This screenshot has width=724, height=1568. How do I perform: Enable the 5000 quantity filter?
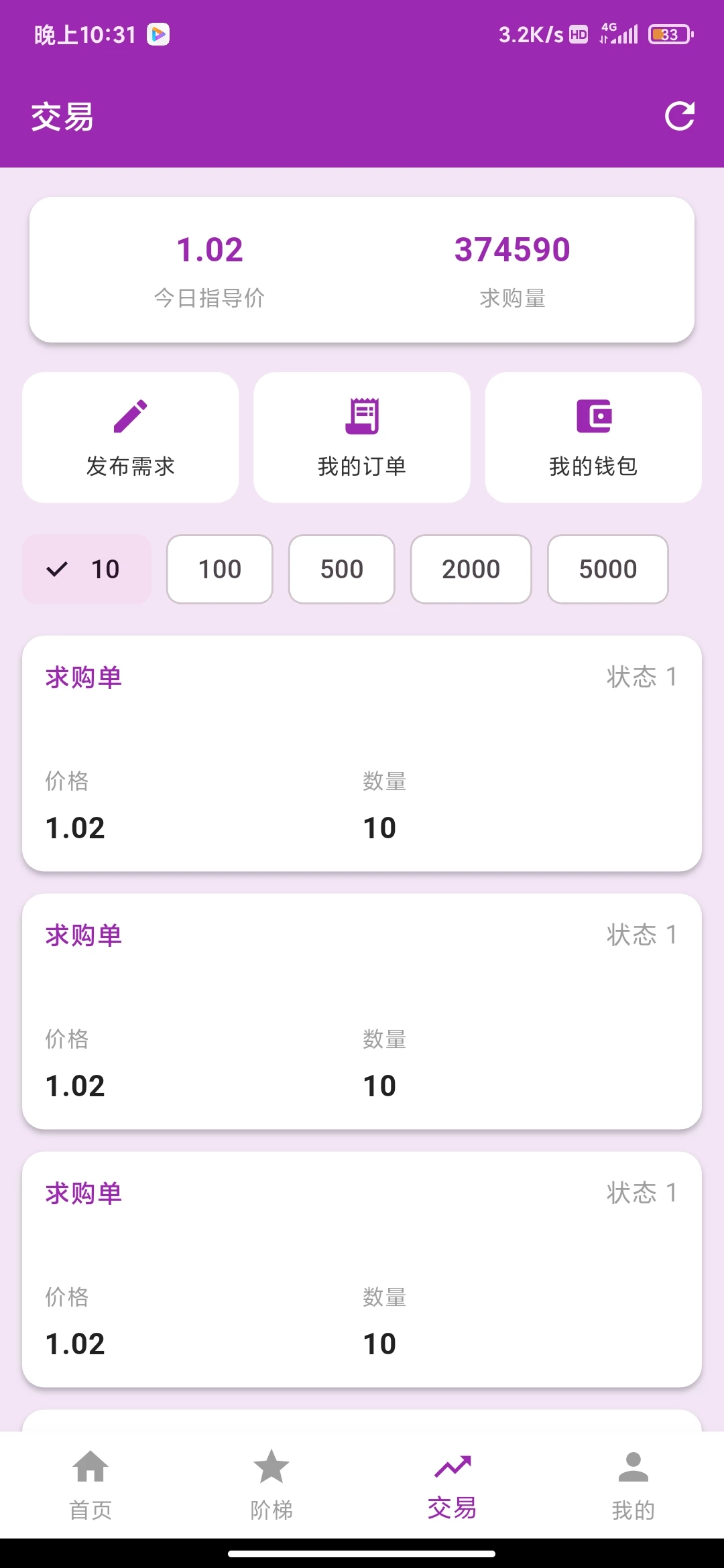[x=607, y=569]
